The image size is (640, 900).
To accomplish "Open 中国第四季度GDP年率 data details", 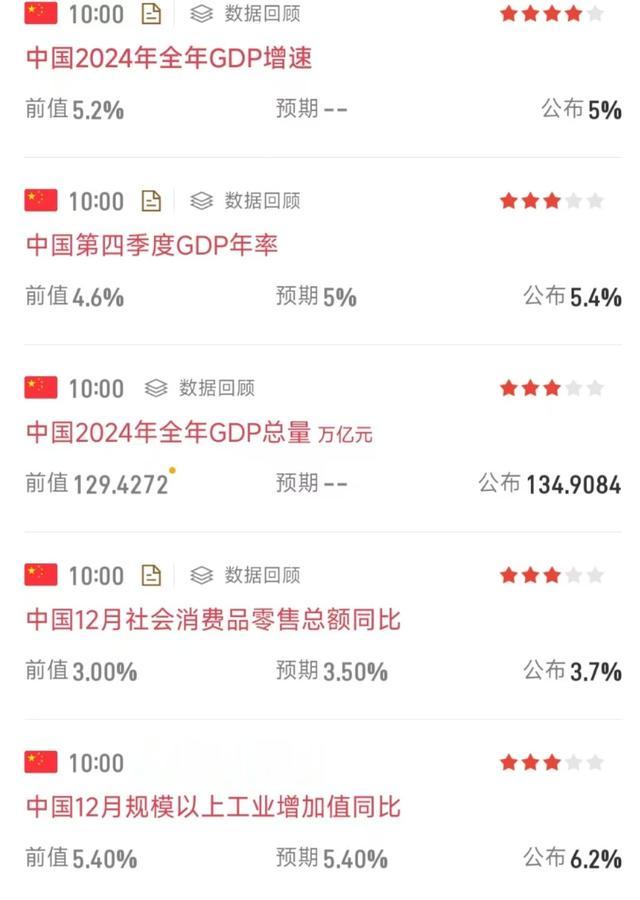I will 151,245.
